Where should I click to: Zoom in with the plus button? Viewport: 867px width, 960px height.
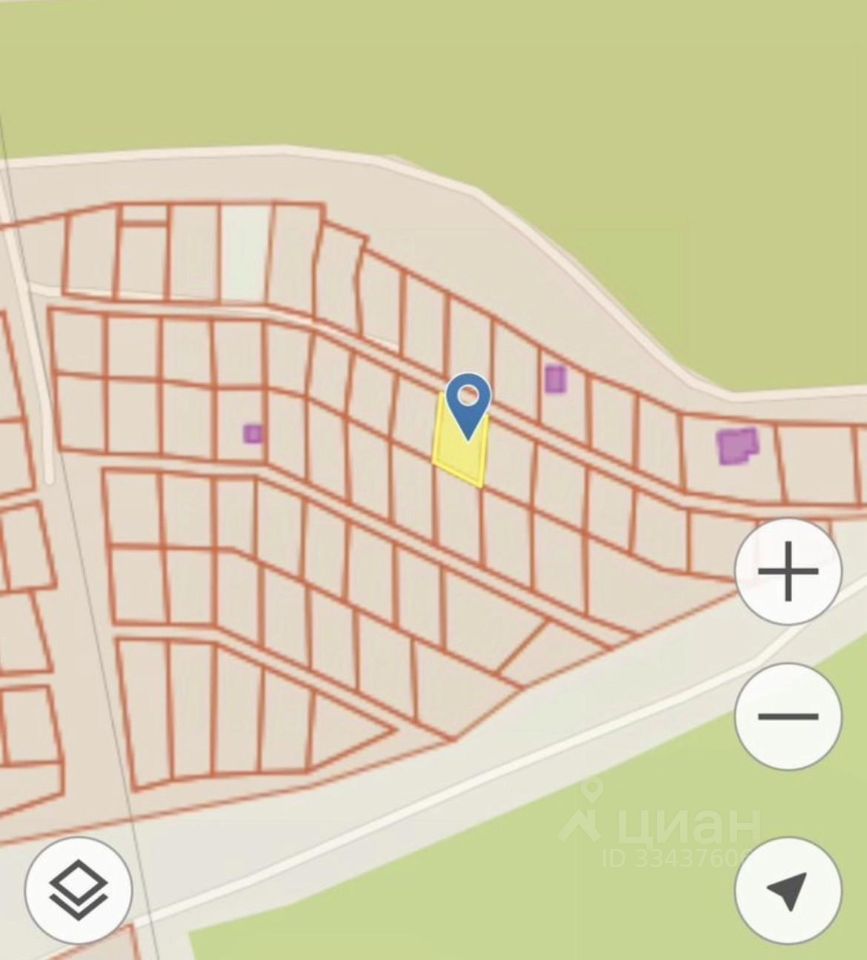point(788,571)
